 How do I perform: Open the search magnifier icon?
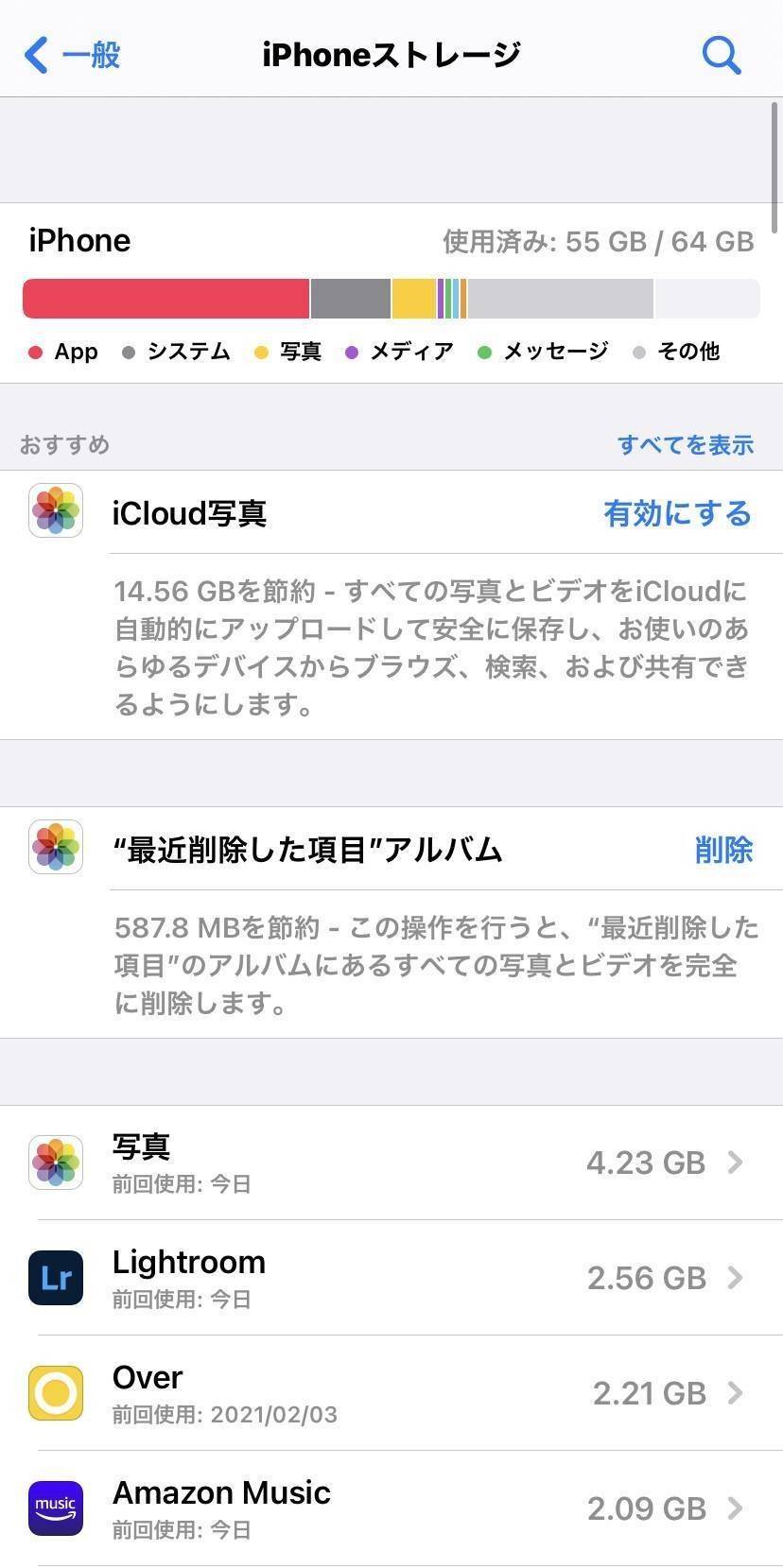722,55
